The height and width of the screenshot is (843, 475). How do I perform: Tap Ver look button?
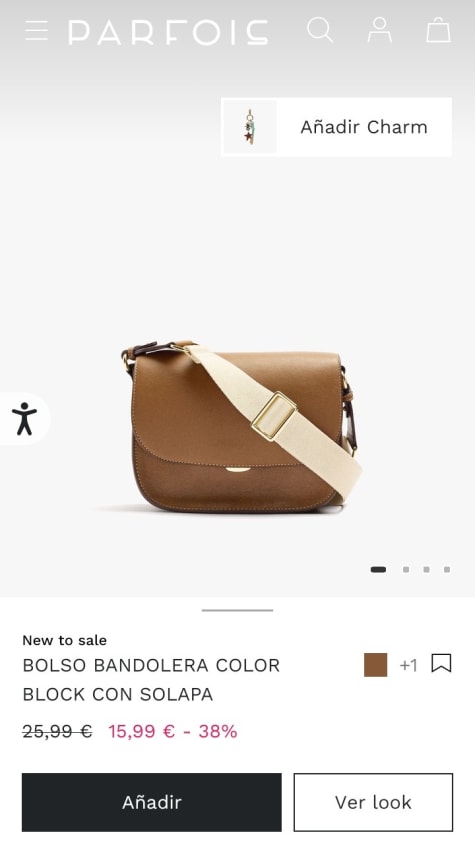[x=373, y=802]
